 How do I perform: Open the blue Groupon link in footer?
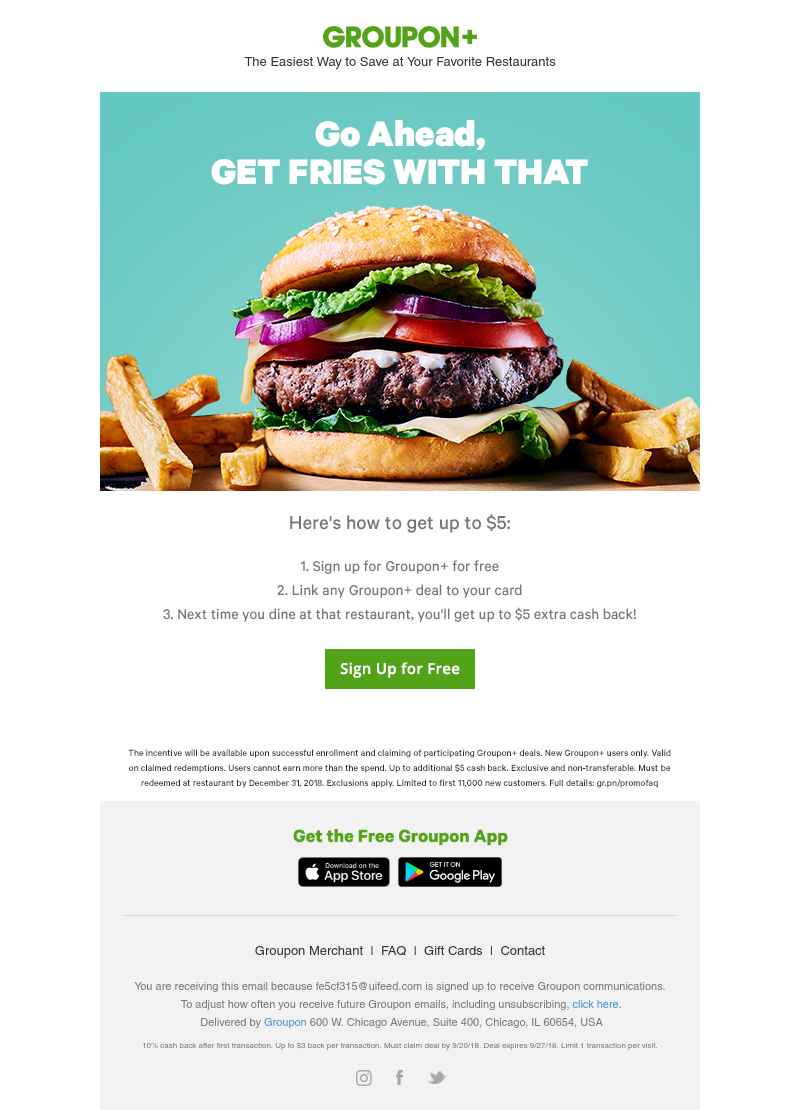[x=285, y=1023]
